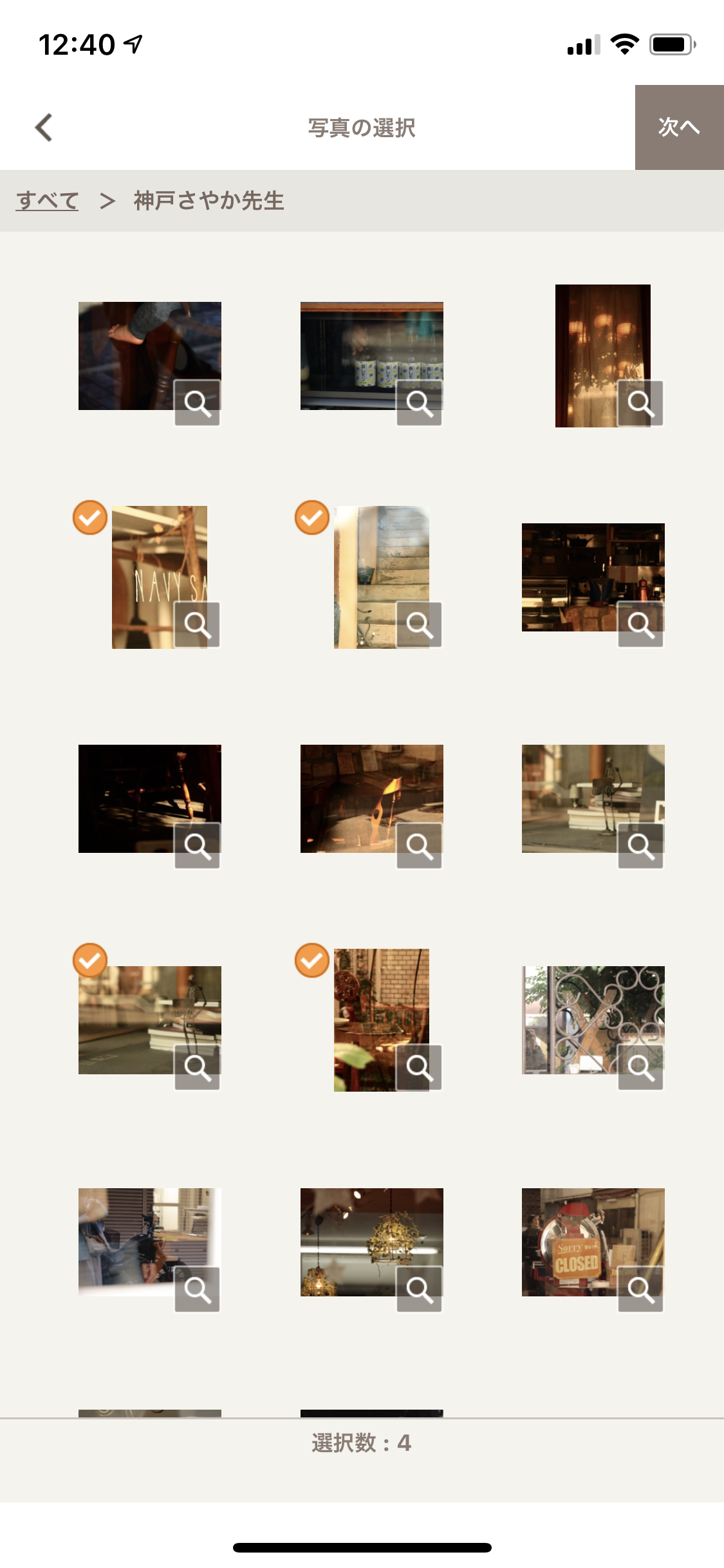This screenshot has width=724, height=1568.
Task: Tap the 次へ button to proceed
Action: pos(679,127)
